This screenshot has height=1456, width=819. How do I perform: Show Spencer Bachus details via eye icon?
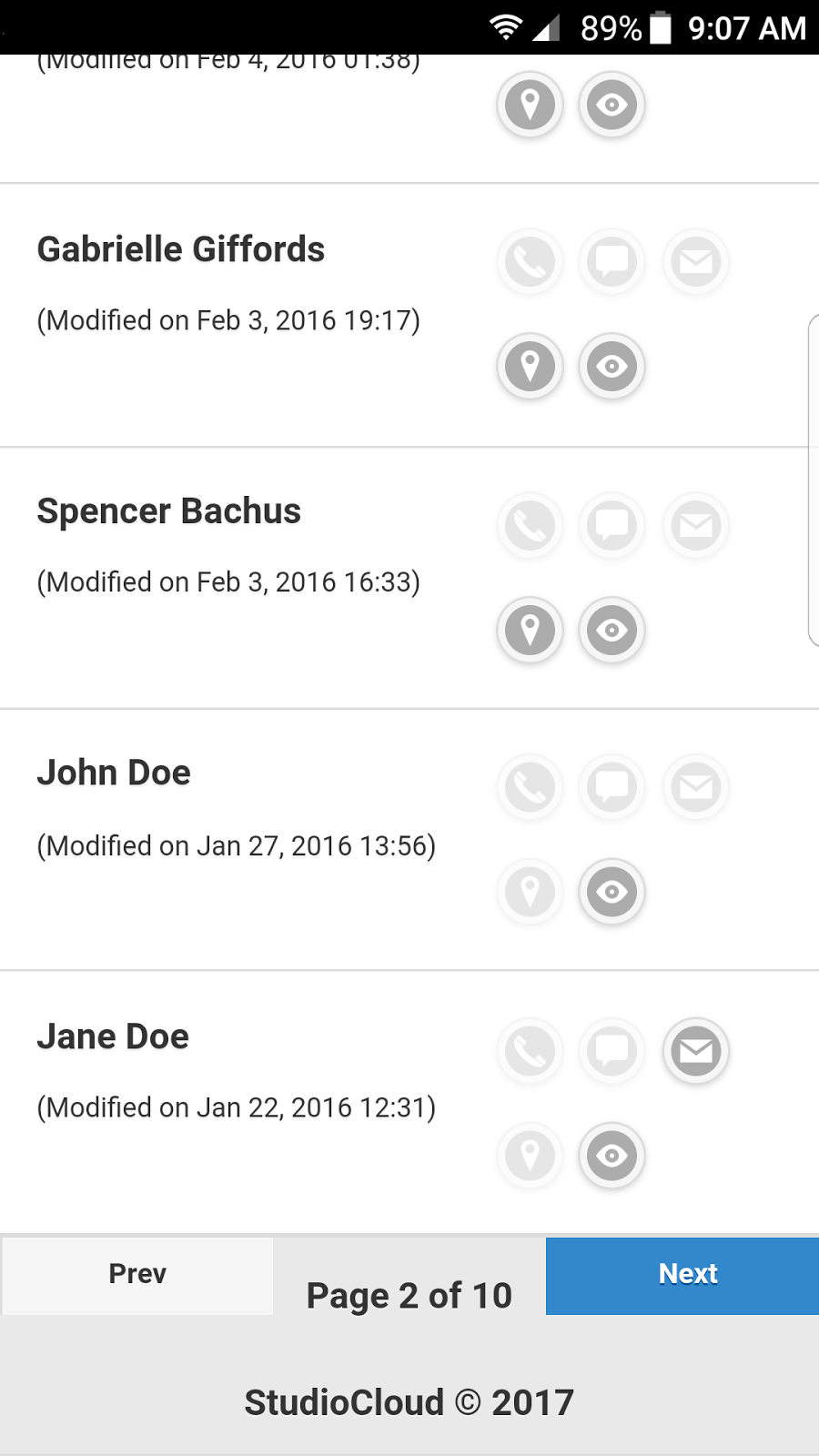coord(612,630)
